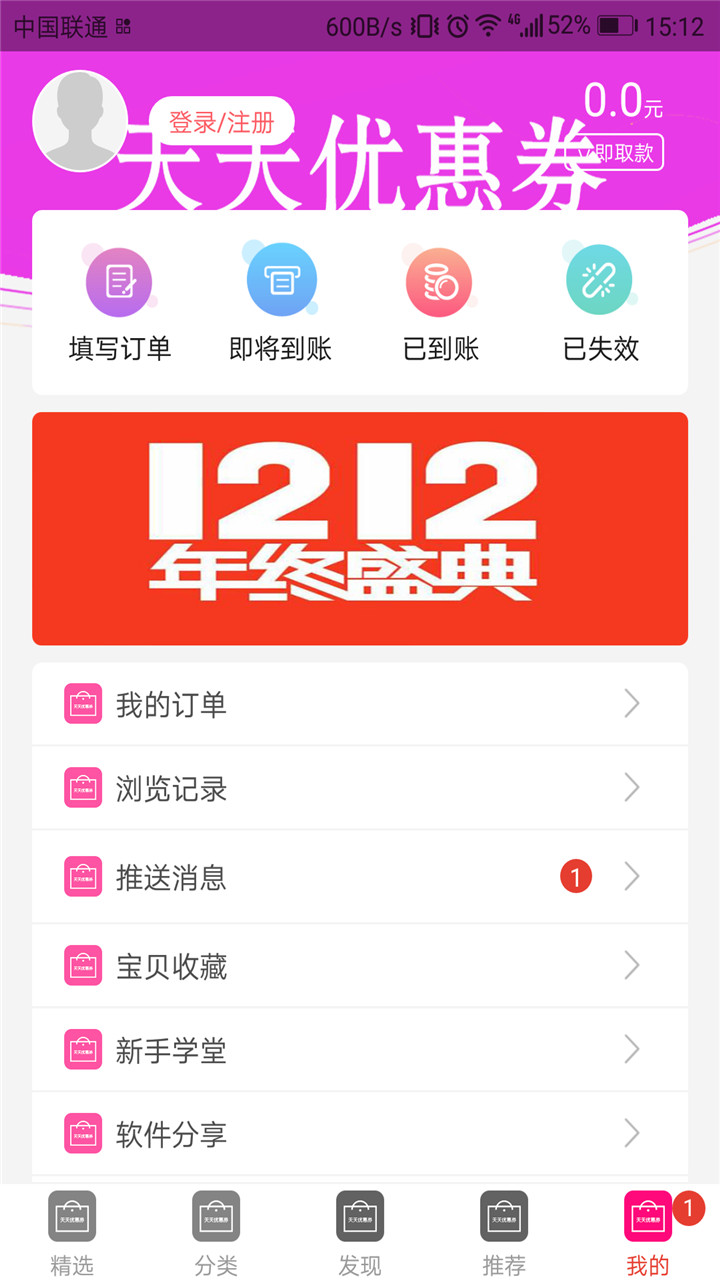This screenshot has height=1280, width=720.
Task: Click the 新手学堂 beginner school icon
Action: [x=82, y=1049]
